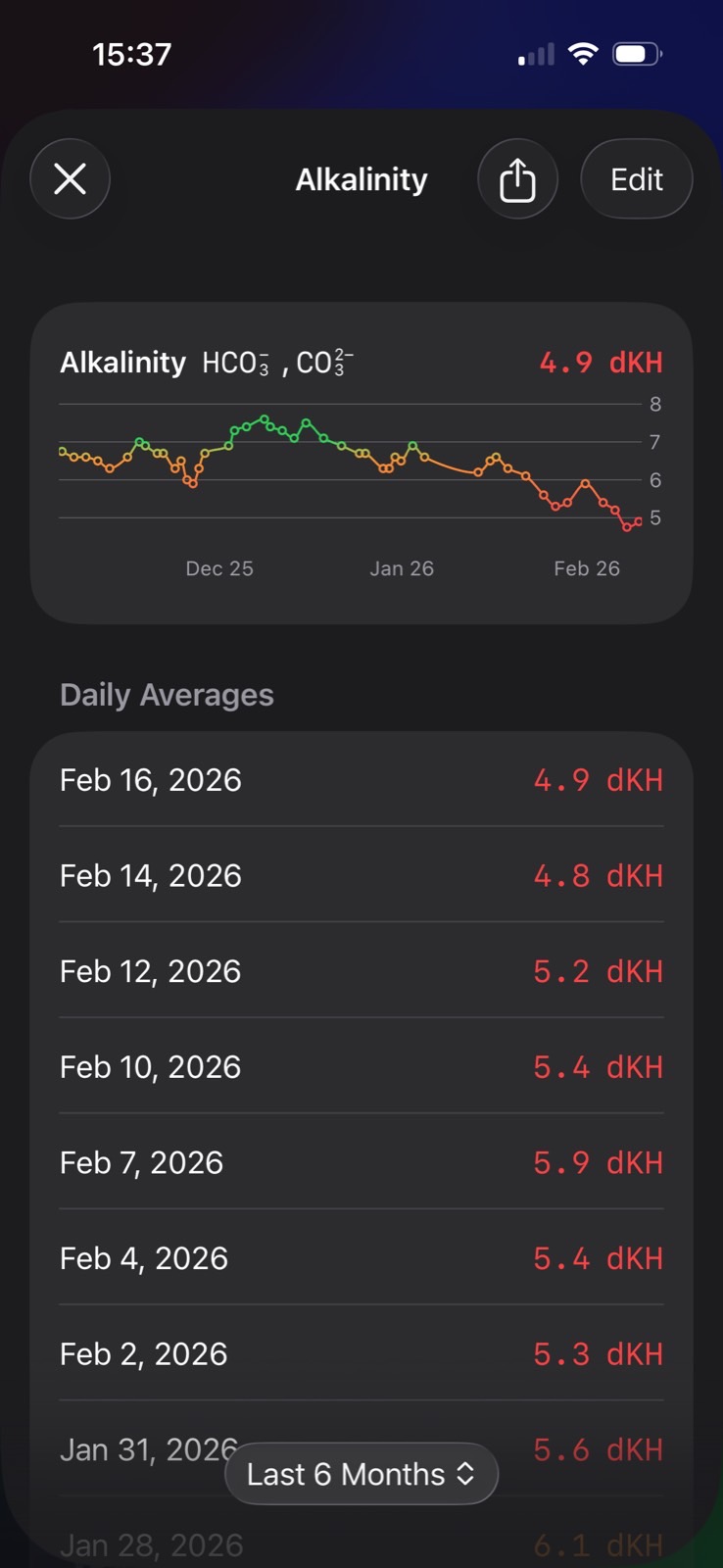The width and height of the screenshot is (723, 1568).
Task: Click the Jan 26 axis label on the chart
Action: click(401, 567)
